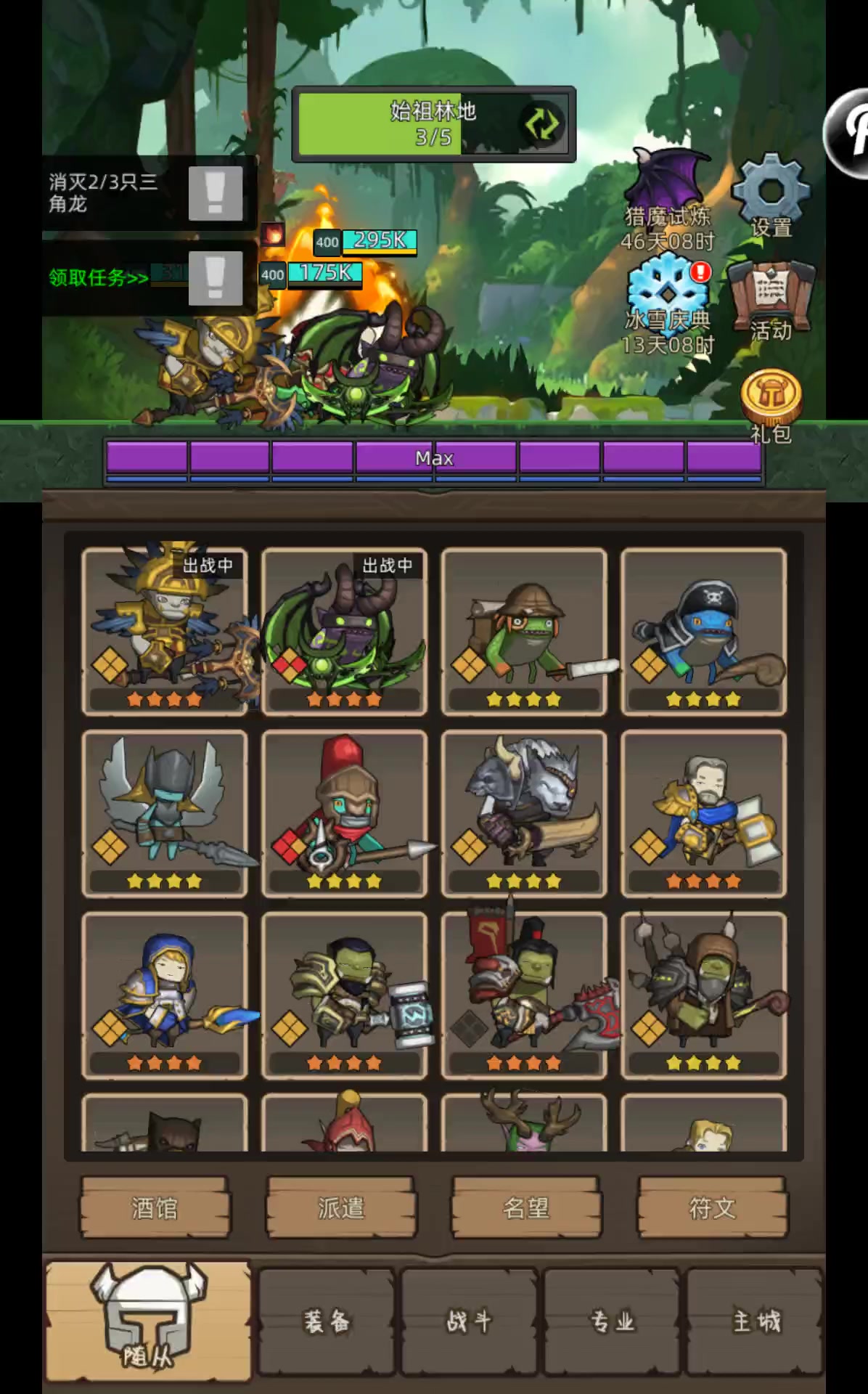This screenshot has width=868, height=1394.
Task: Switch to the 主城 main city tab
Action: 755,1321
